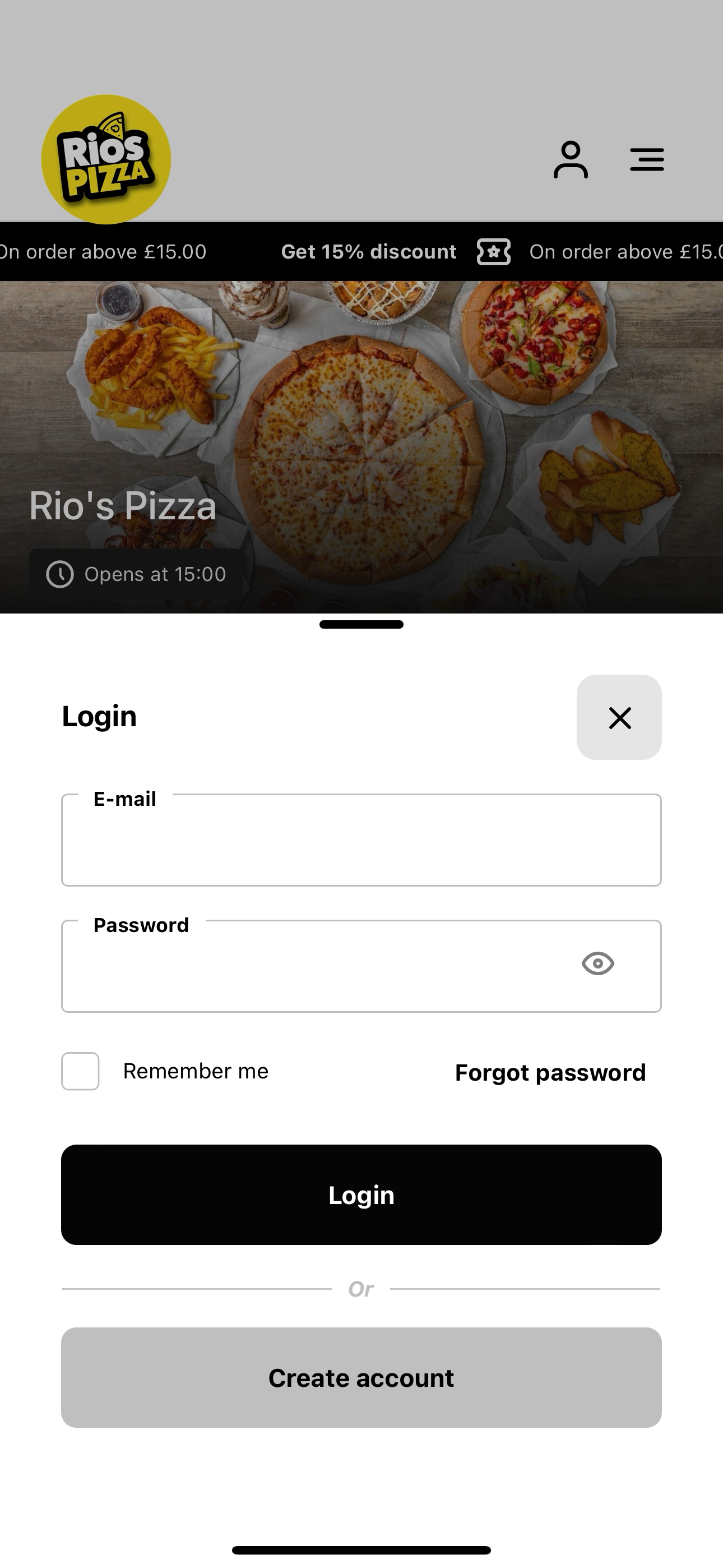
Task: Show the password with the eye icon
Action: pos(597,963)
